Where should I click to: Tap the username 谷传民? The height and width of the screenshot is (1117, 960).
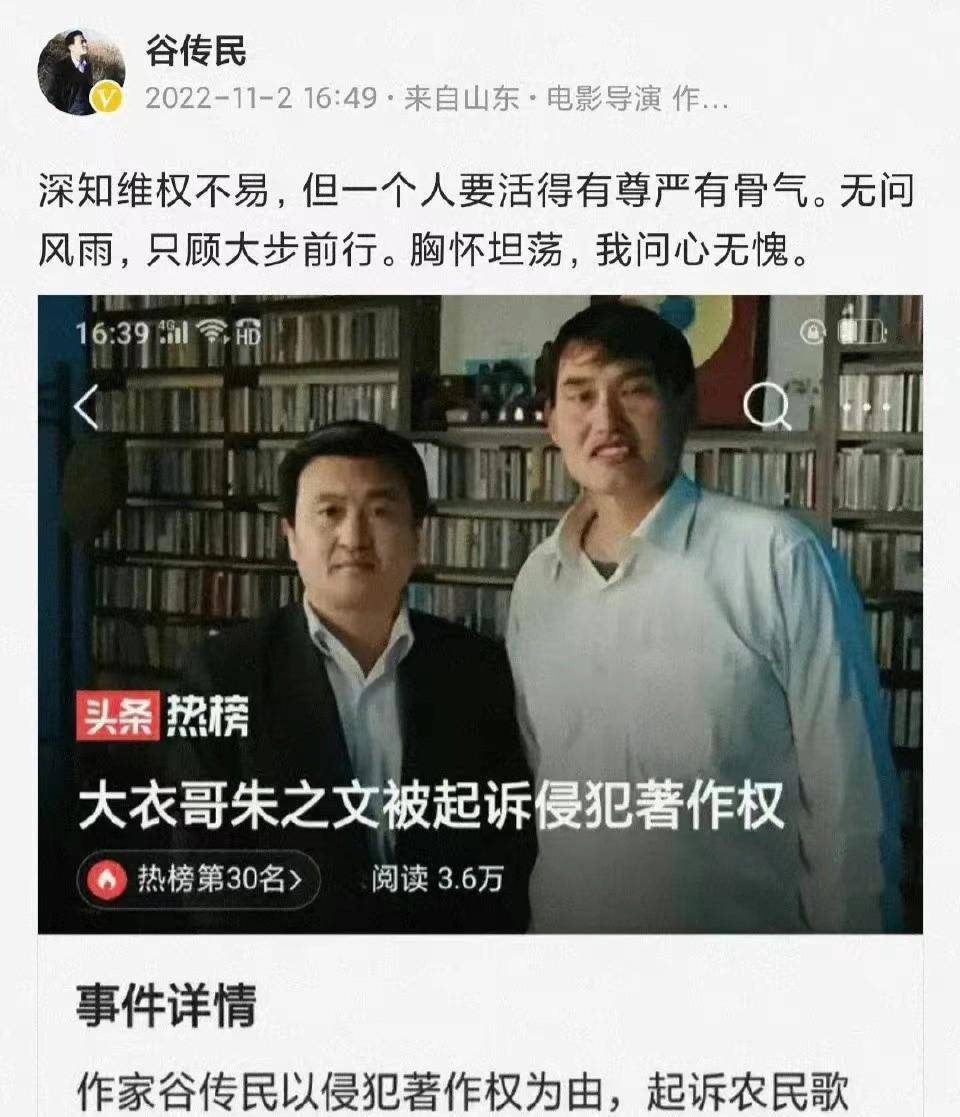tap(195, 50)
